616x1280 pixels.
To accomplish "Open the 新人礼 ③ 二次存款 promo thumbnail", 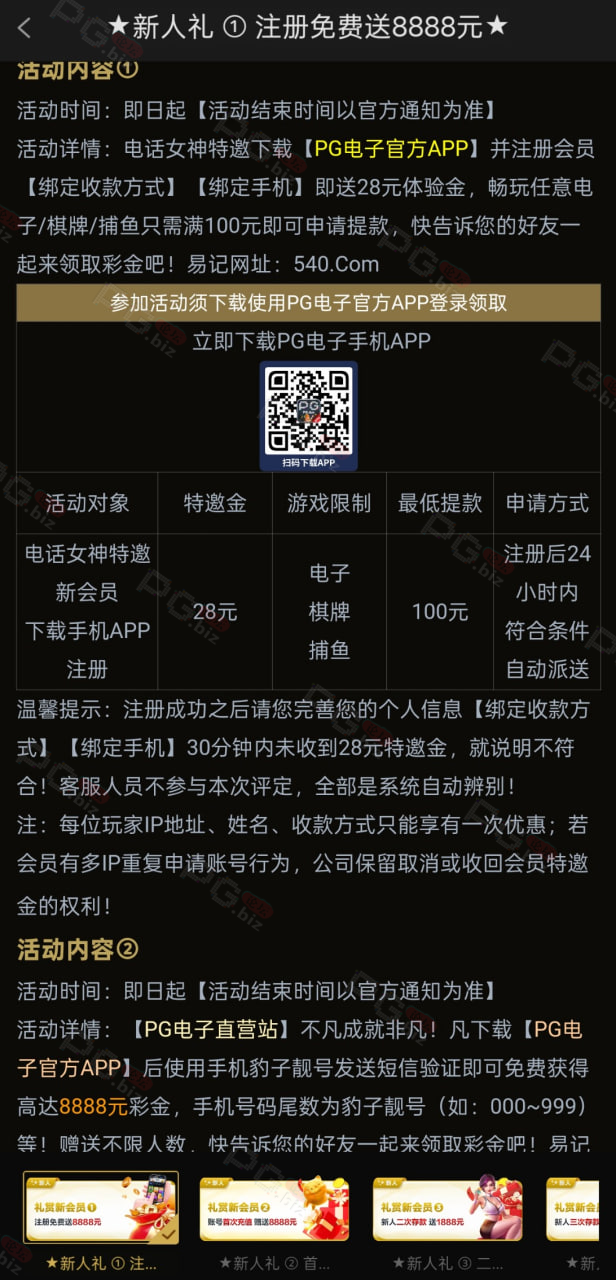I will pyautogui.click(x=449, y=1209).
